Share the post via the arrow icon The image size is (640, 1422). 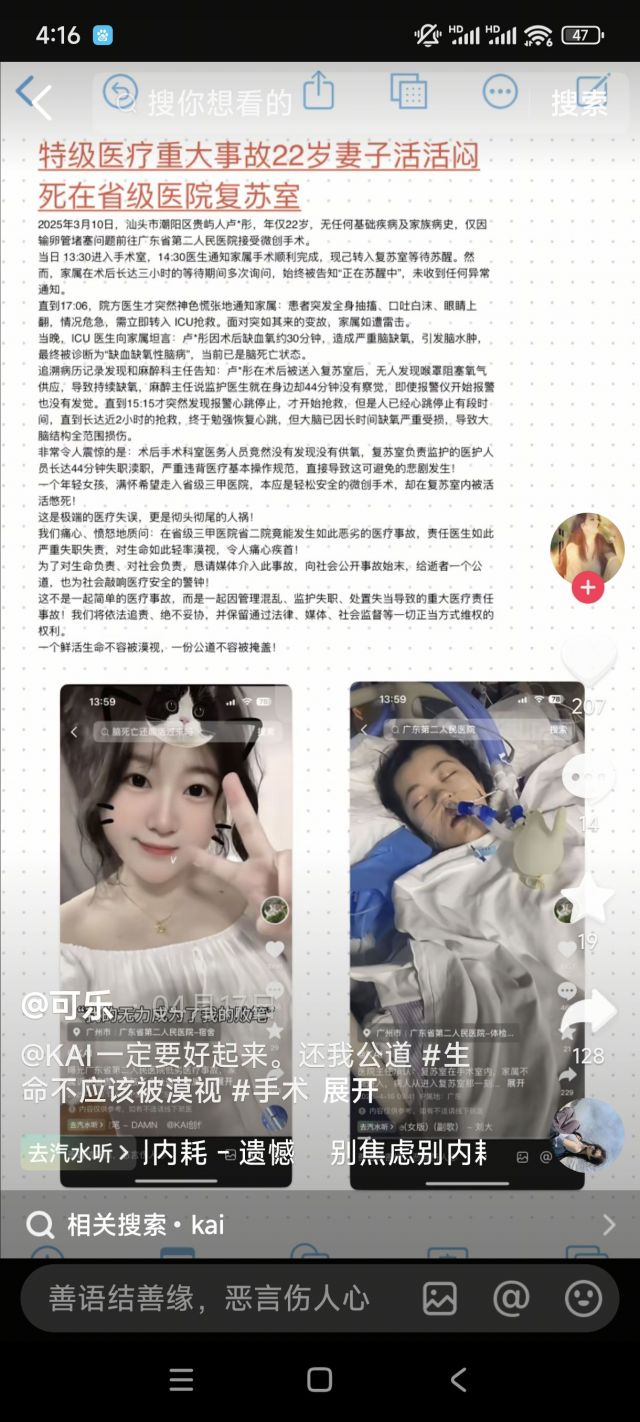pyautogui.click(x=588, y=1015)
